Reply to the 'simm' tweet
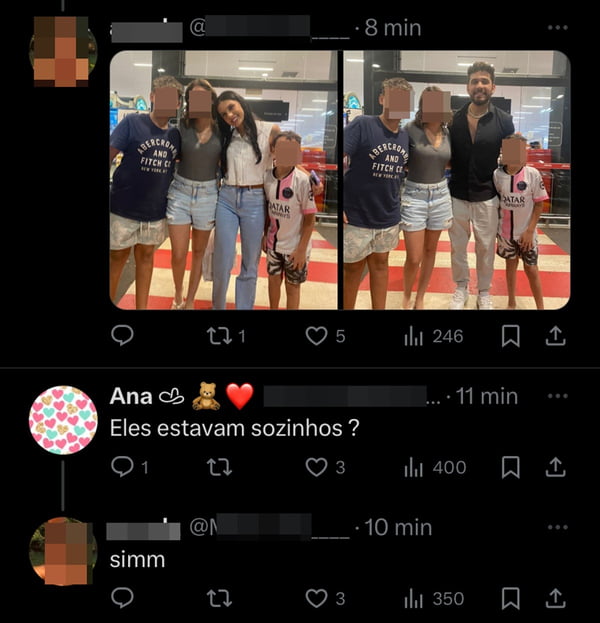600x623 pixels. point(121,598)
